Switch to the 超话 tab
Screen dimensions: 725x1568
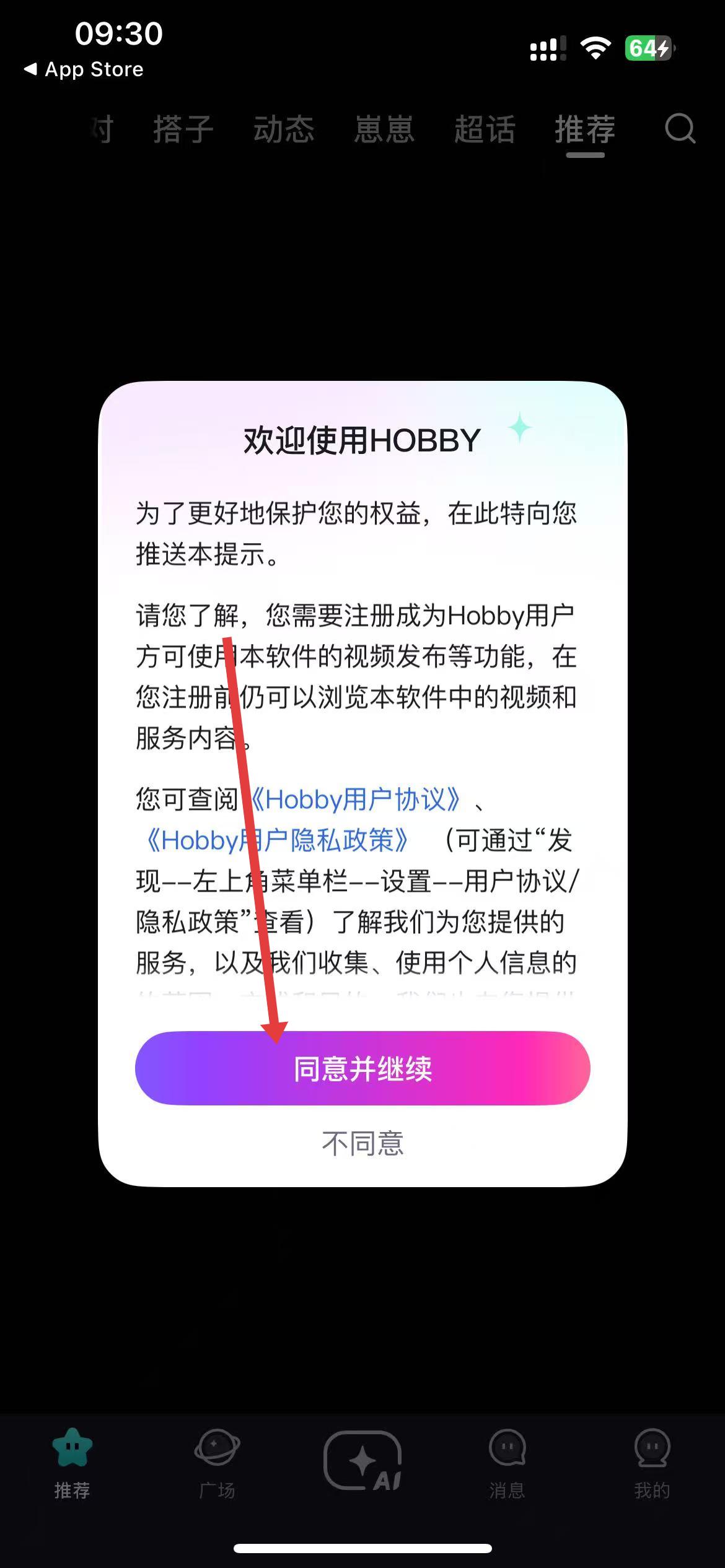(485, 129)
